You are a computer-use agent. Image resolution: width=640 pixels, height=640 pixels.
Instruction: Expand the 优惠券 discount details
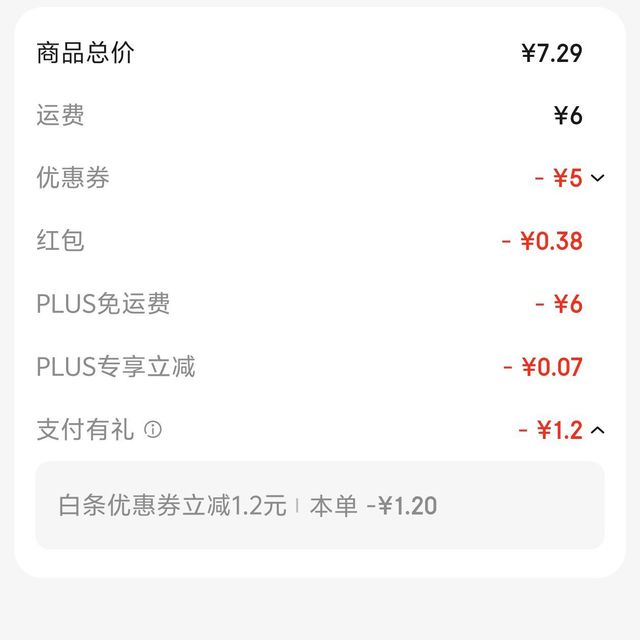[598, 179]
